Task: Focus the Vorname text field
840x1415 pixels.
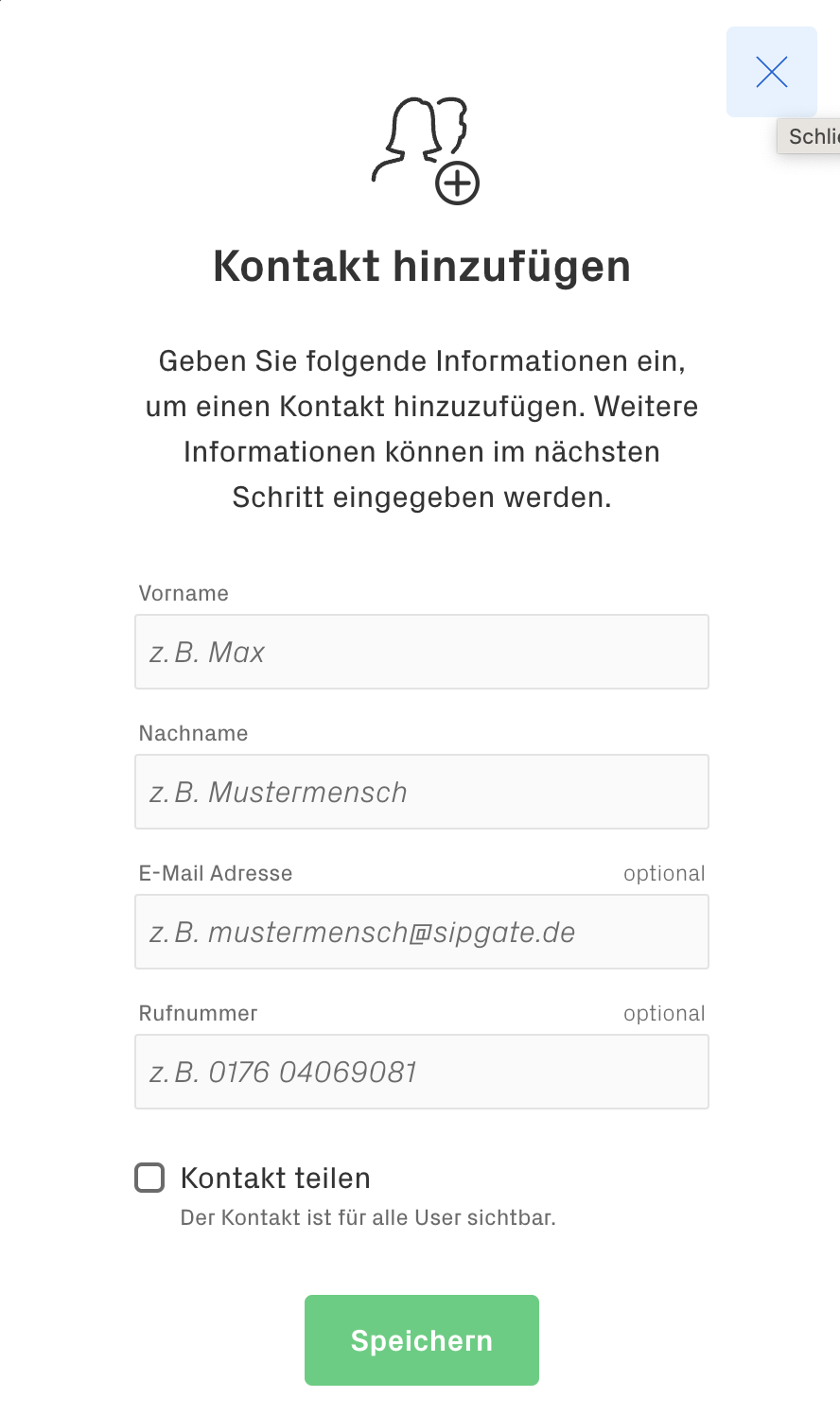Action: (x=422, y=652)
